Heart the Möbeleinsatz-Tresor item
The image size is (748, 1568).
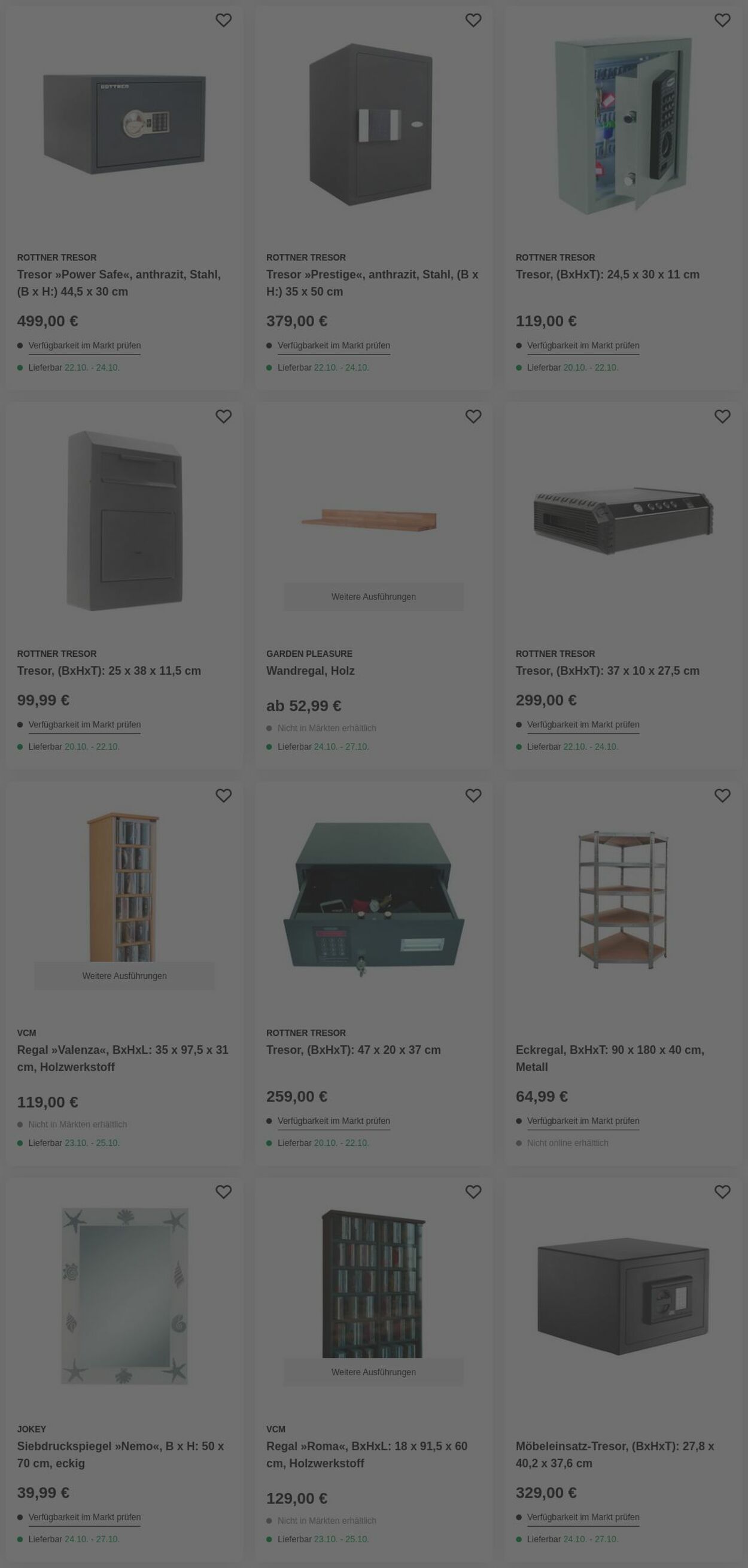click(722, 1192)
